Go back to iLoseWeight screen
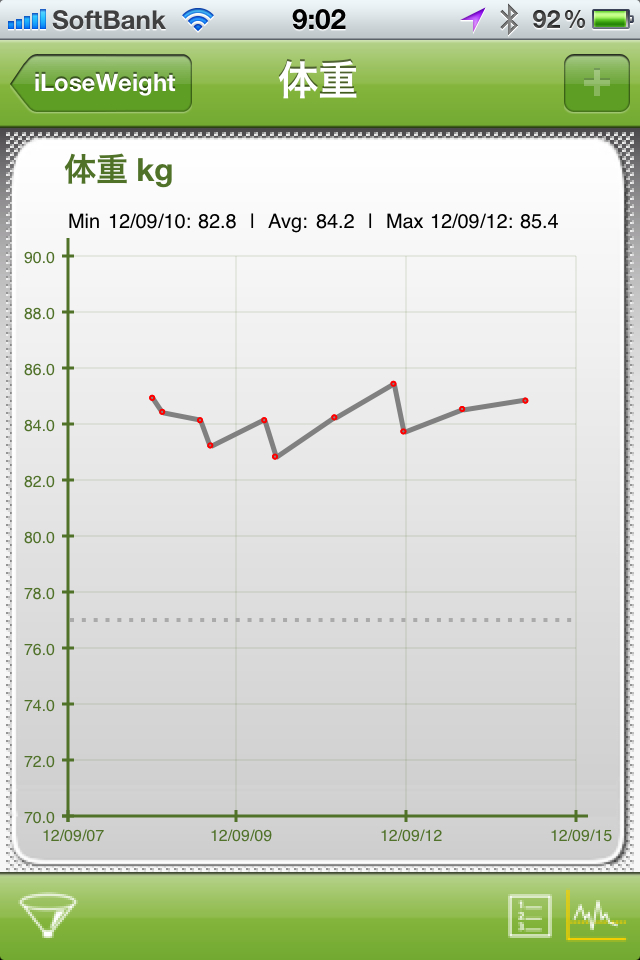The height and width of the screenshot is (960, 640). click(101, 83)
